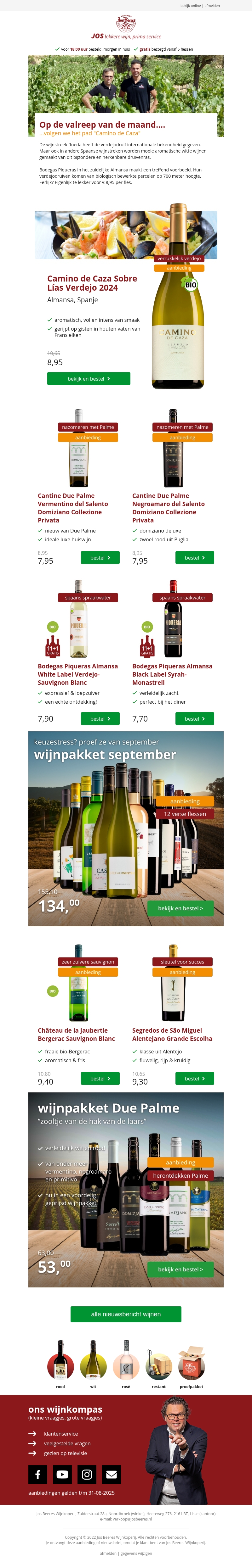View and order the wijnpakket september
The image size is (252, 1568).
click(x=180, y=908)
